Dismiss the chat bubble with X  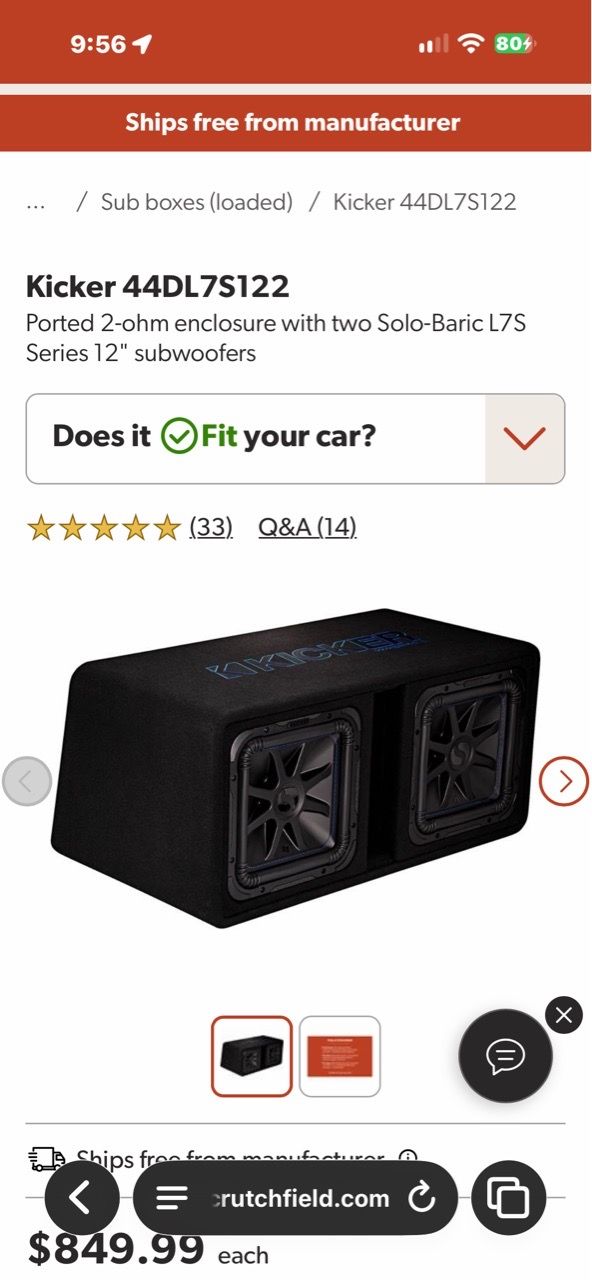(x=564, y=1016)
